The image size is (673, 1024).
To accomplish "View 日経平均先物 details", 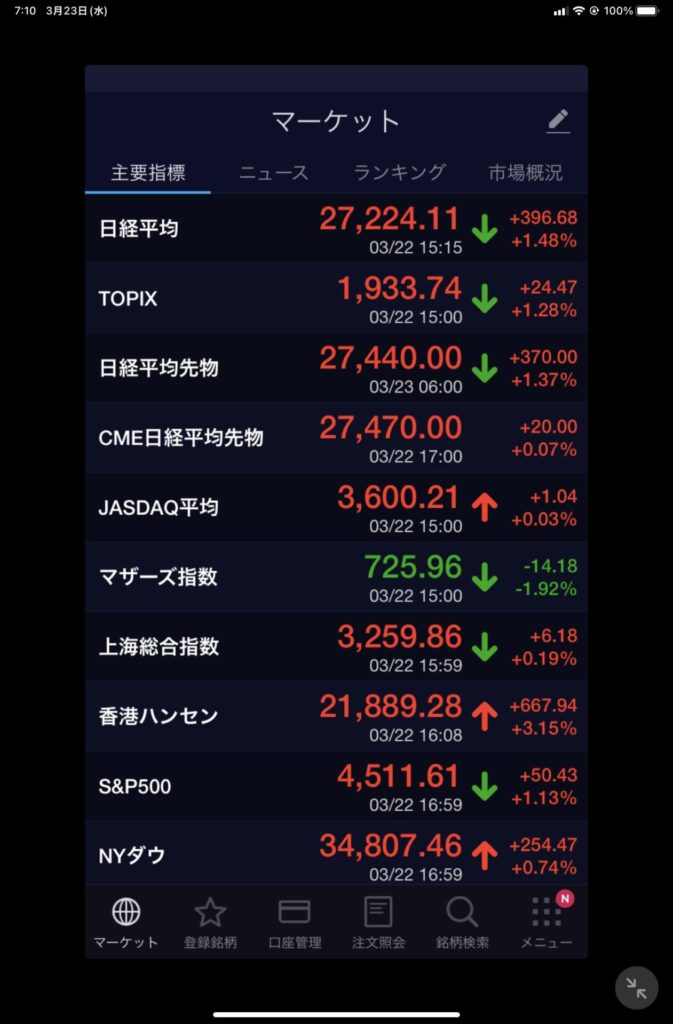I will pyautogui.click(x=336, y=368).
